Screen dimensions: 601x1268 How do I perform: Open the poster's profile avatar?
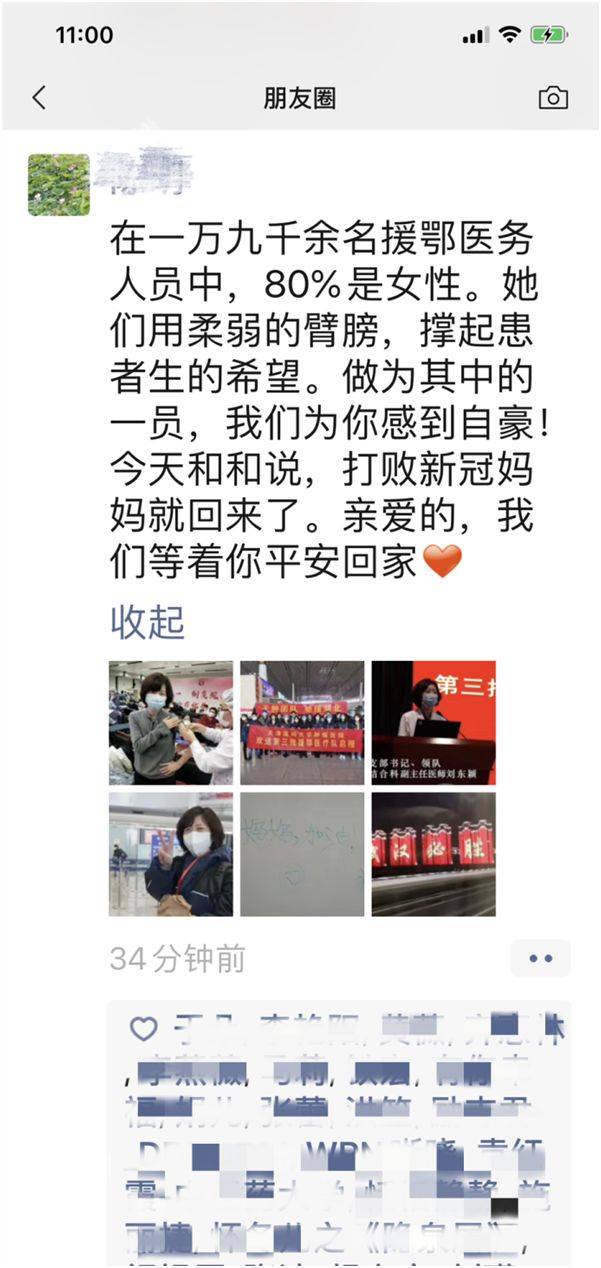(x=59, y=185)
